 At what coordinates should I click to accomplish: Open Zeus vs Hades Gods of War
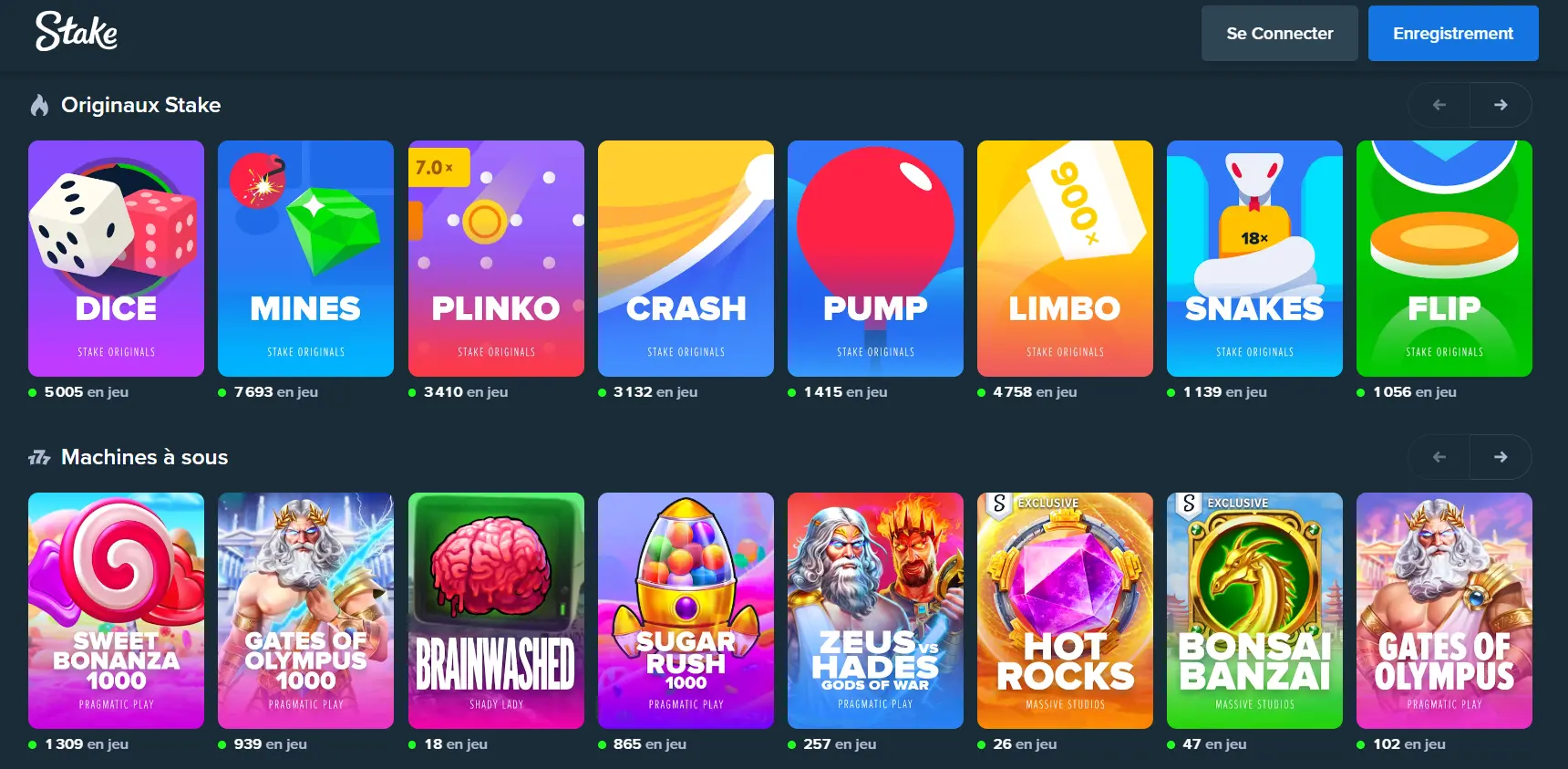click(x=875, y=610)
